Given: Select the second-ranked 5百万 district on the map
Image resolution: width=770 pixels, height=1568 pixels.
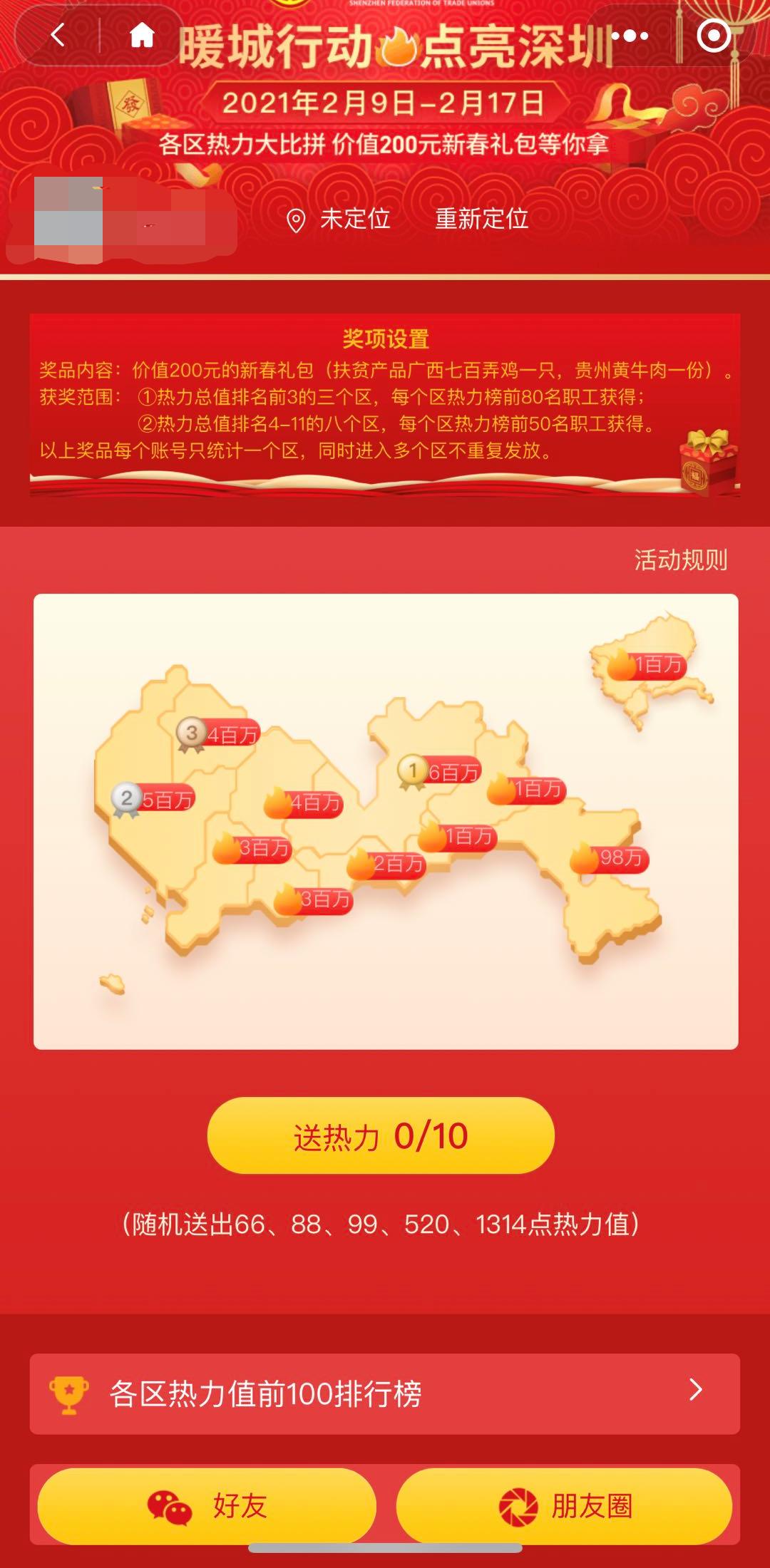Looking at the screenshot, I should pyautogui.click(x=154, y=800).
